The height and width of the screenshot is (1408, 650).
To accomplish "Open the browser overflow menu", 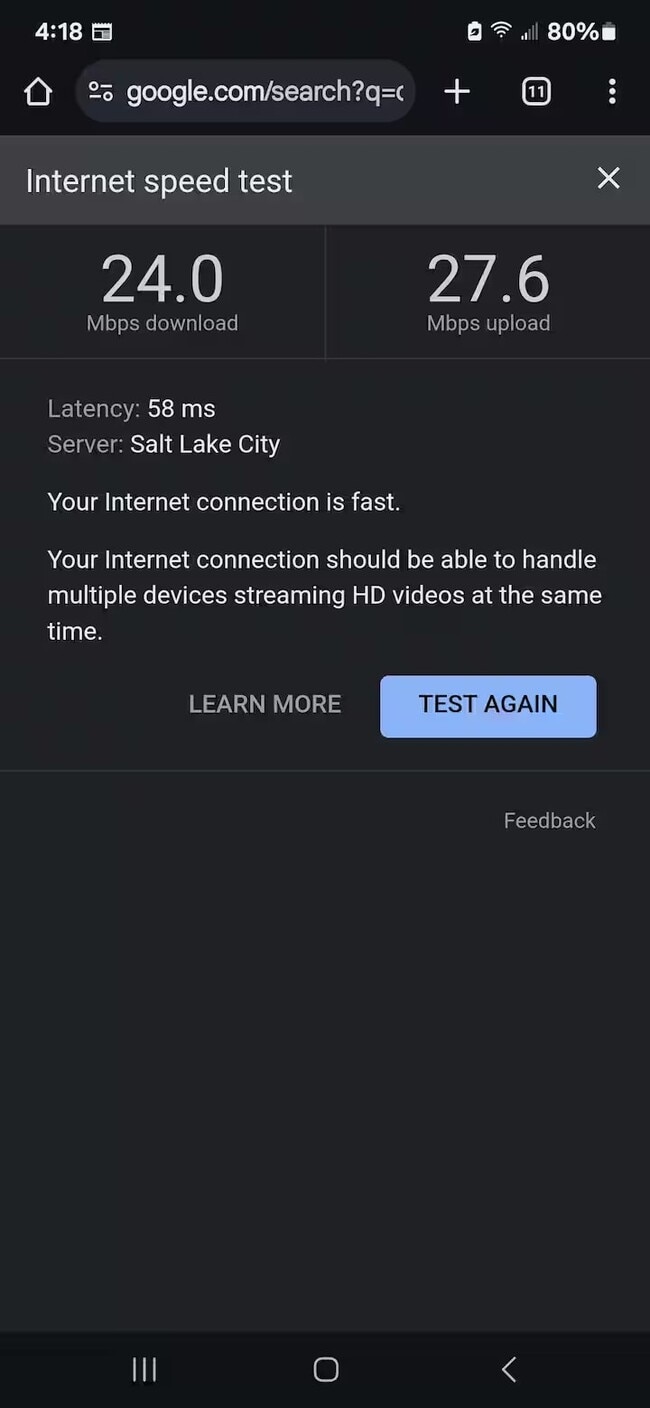I will (612, 92).
